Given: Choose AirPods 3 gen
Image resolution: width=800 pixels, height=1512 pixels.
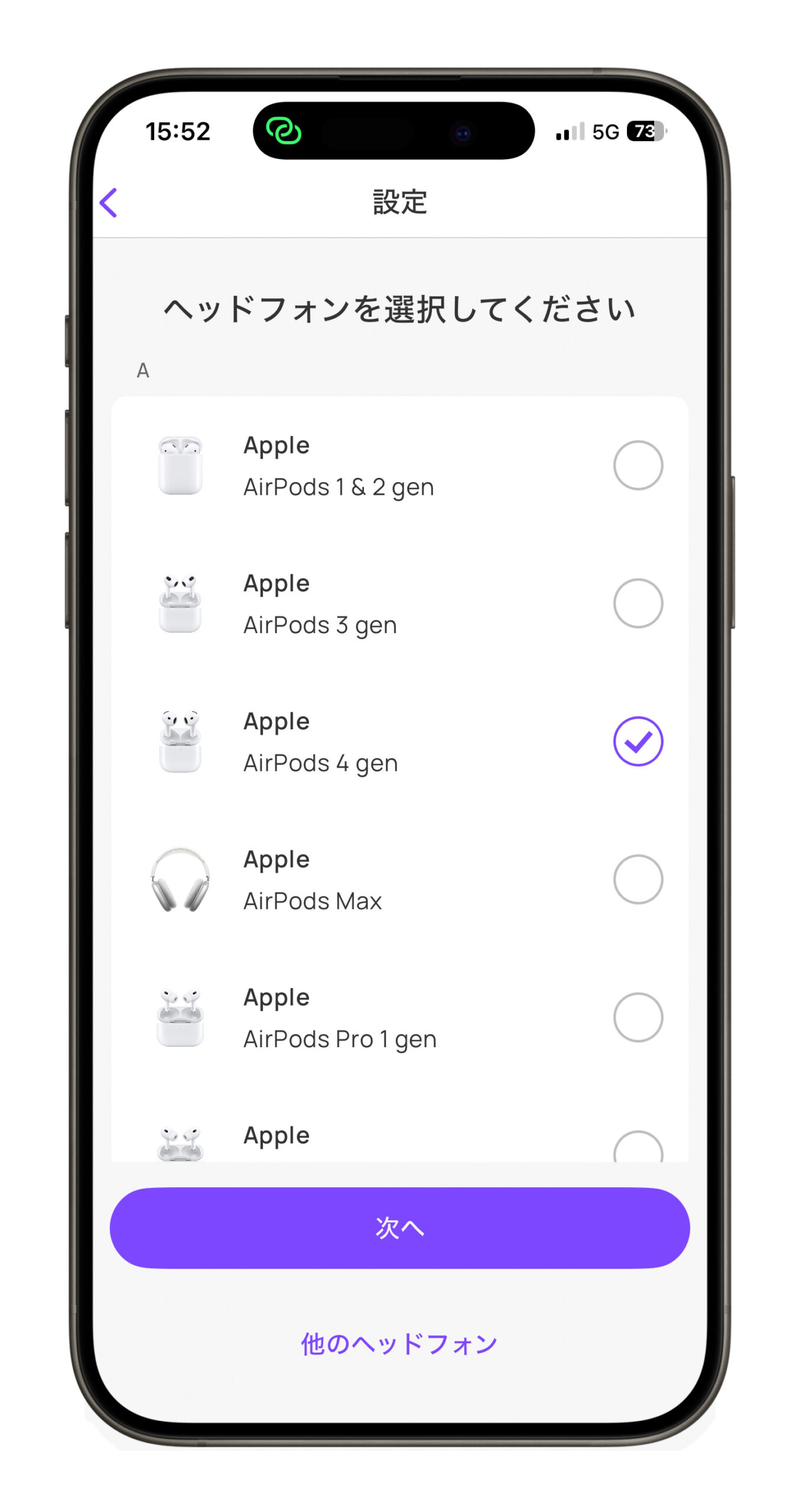Looking at the screenshot, I should [637, 603].
